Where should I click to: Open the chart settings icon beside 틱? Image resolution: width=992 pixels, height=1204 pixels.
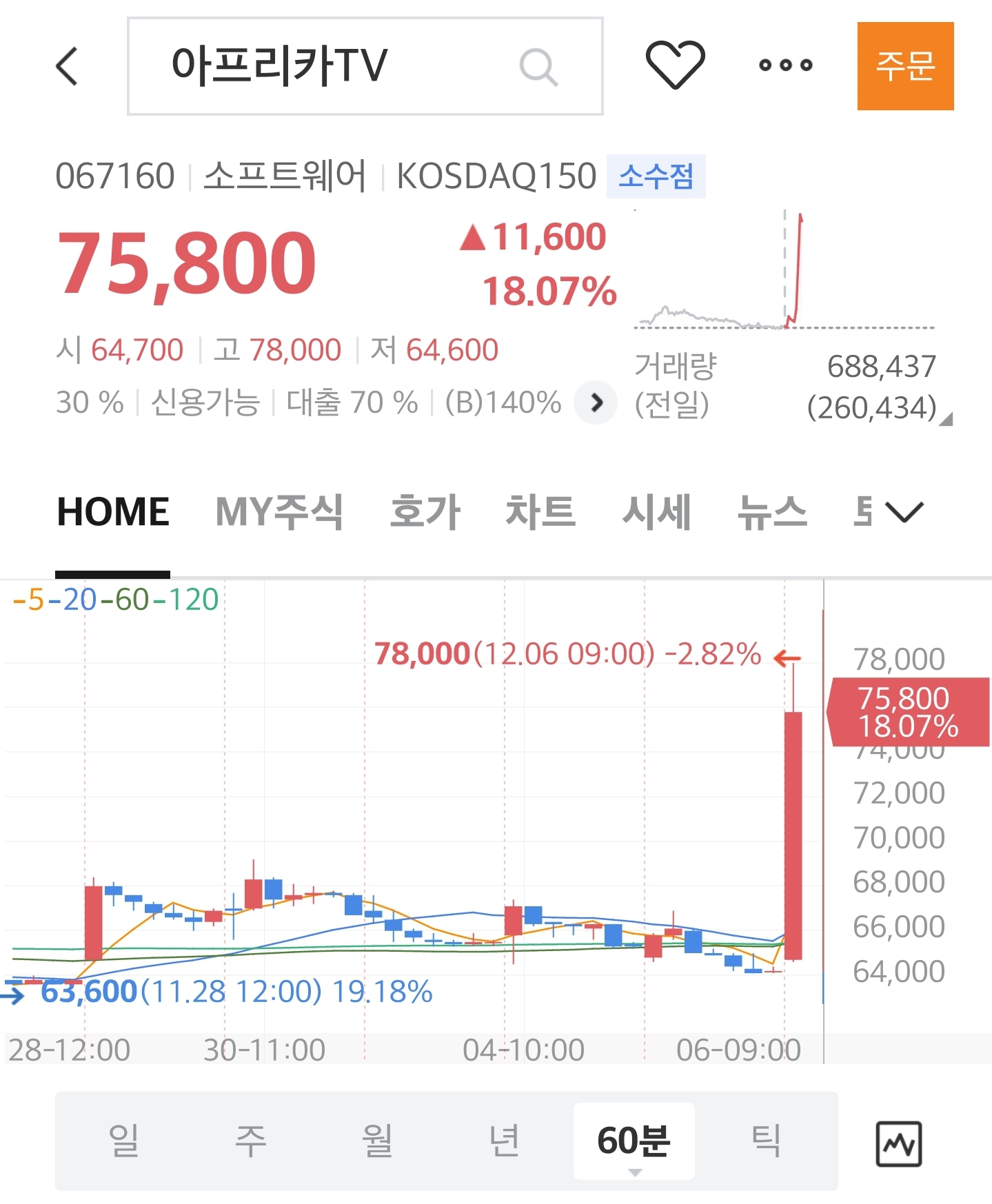898,1144
